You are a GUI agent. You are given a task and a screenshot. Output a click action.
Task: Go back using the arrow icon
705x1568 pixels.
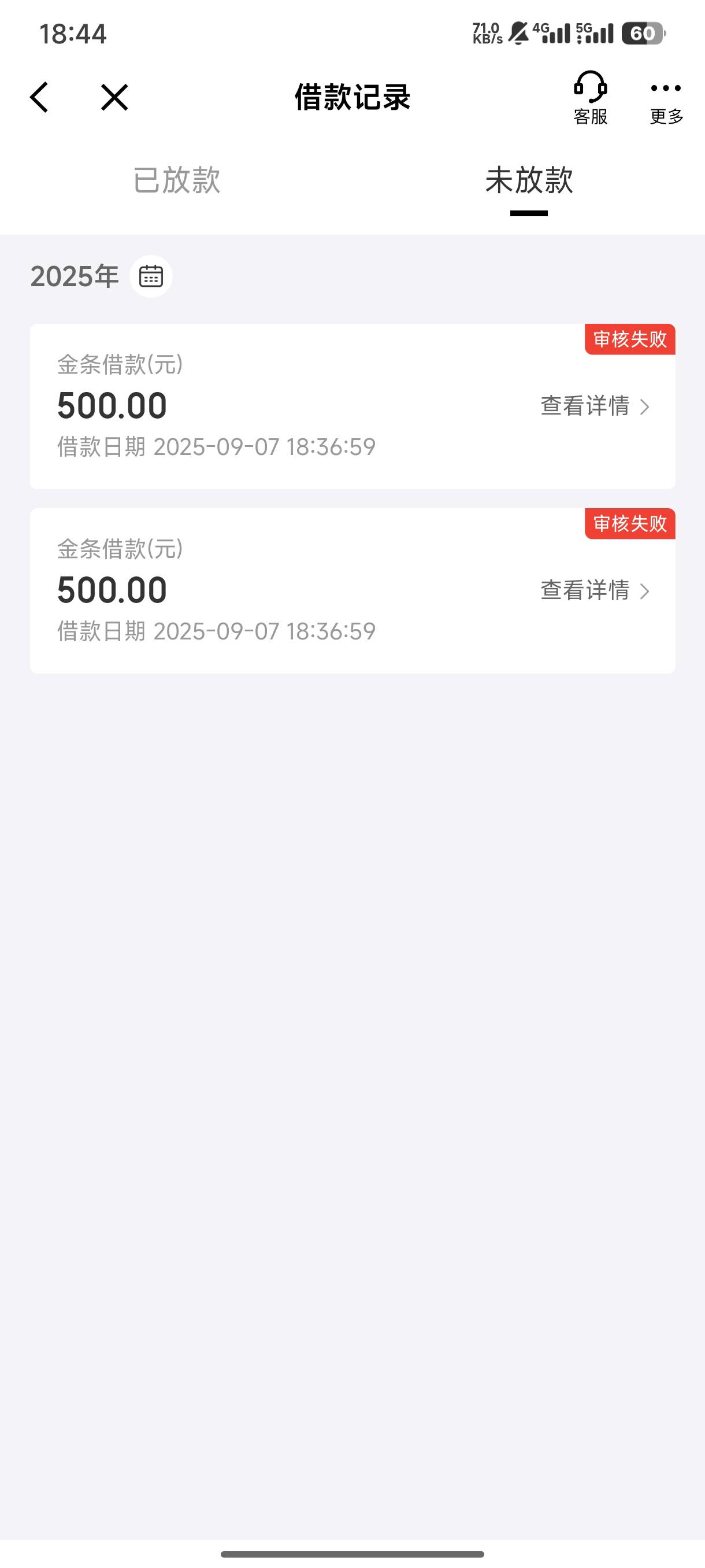(39, 97)
